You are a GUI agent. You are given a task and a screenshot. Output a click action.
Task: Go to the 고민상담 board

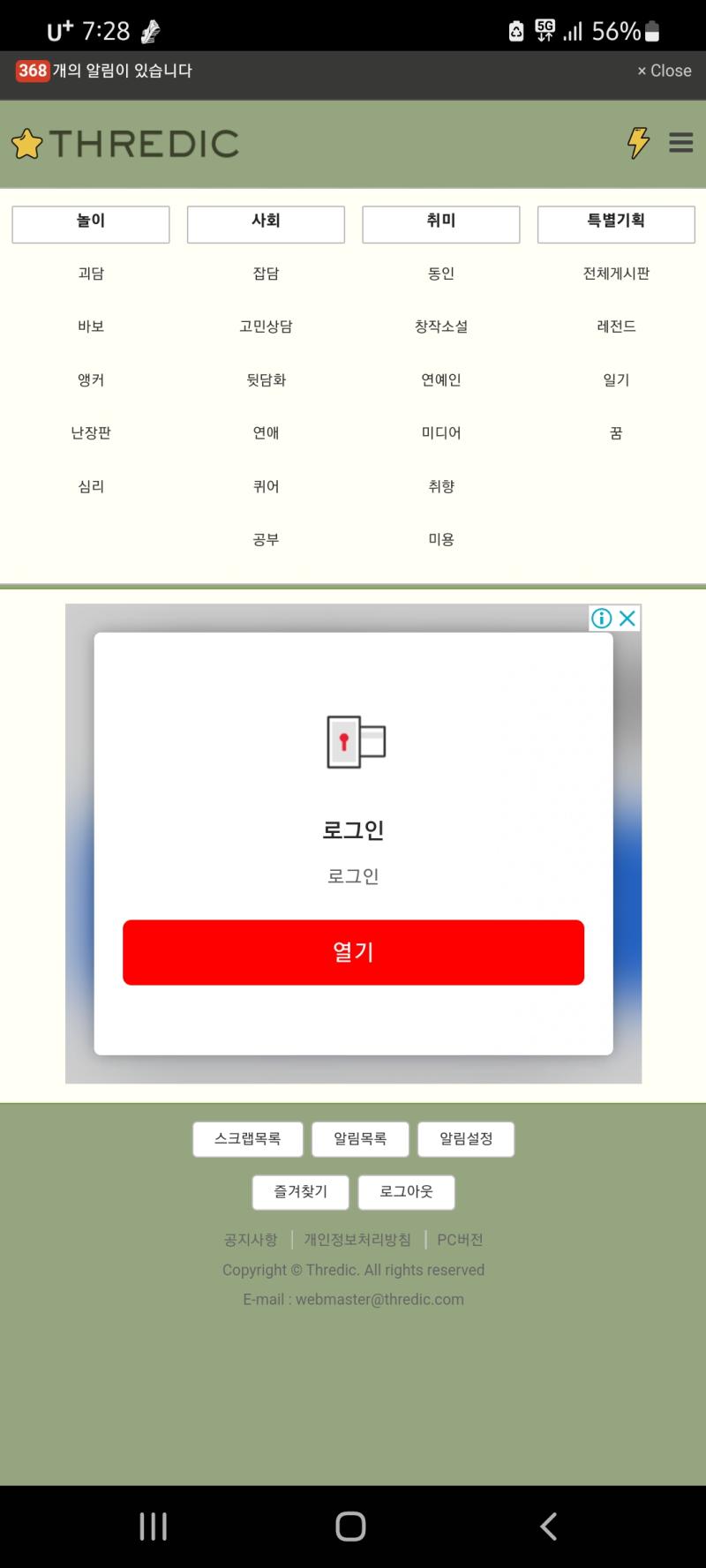[x=266, y=326]
